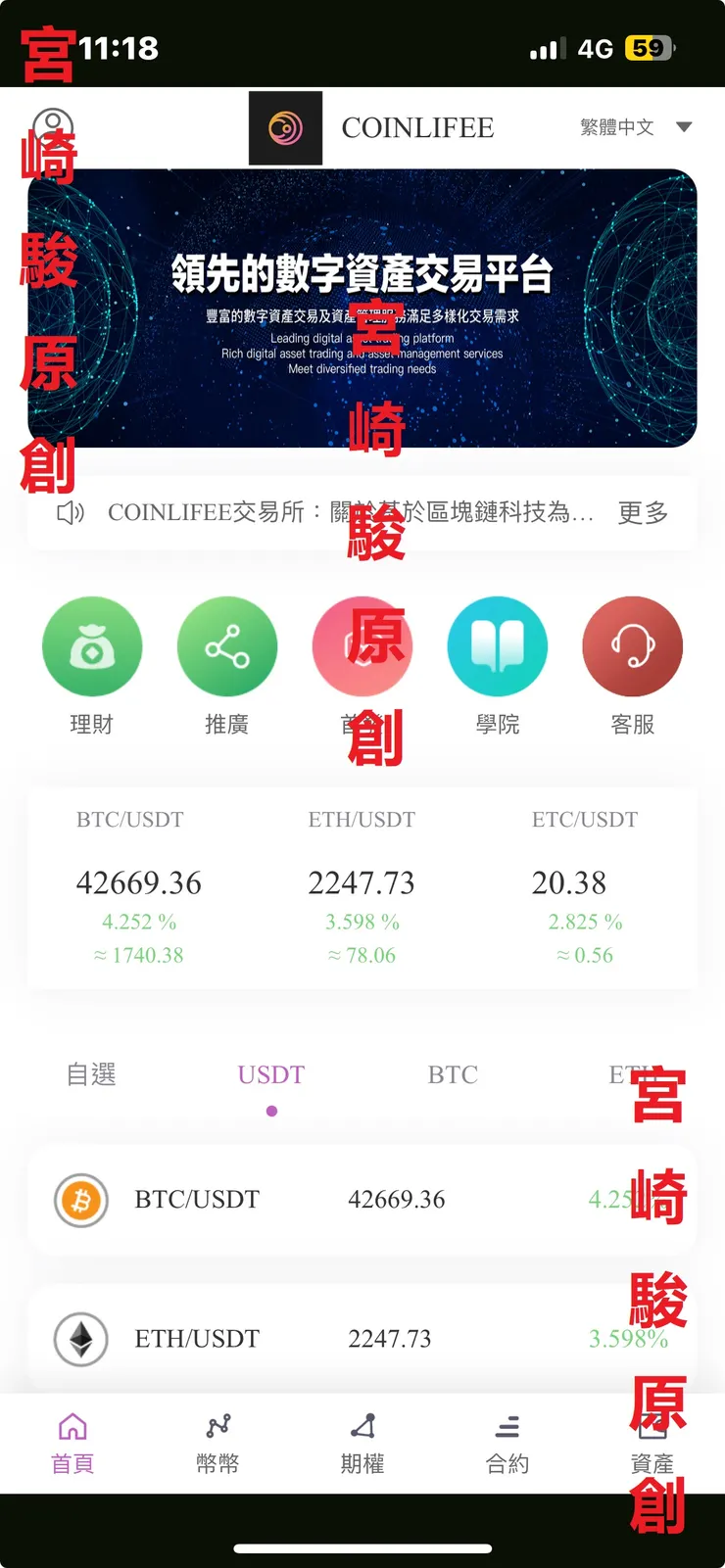Select the 推廣 promotion icon
This screenshot has width=725, height=1568.
(x=227, y=646)
